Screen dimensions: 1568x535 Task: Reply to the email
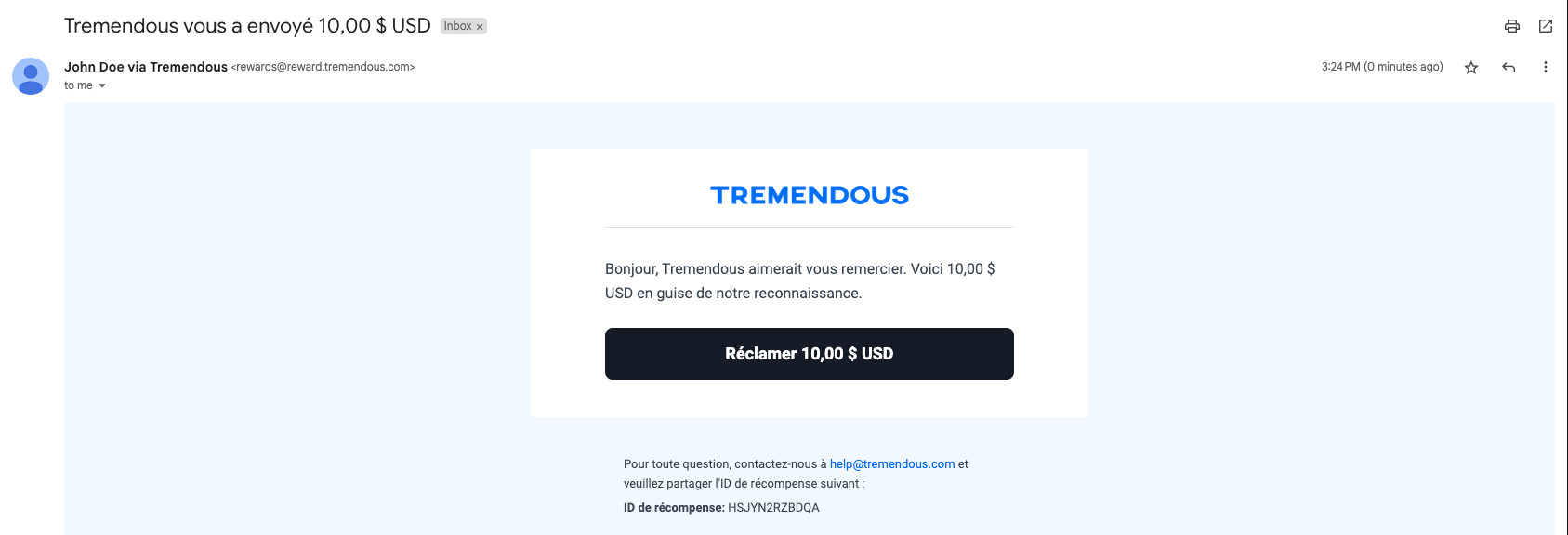[1509, 68]
